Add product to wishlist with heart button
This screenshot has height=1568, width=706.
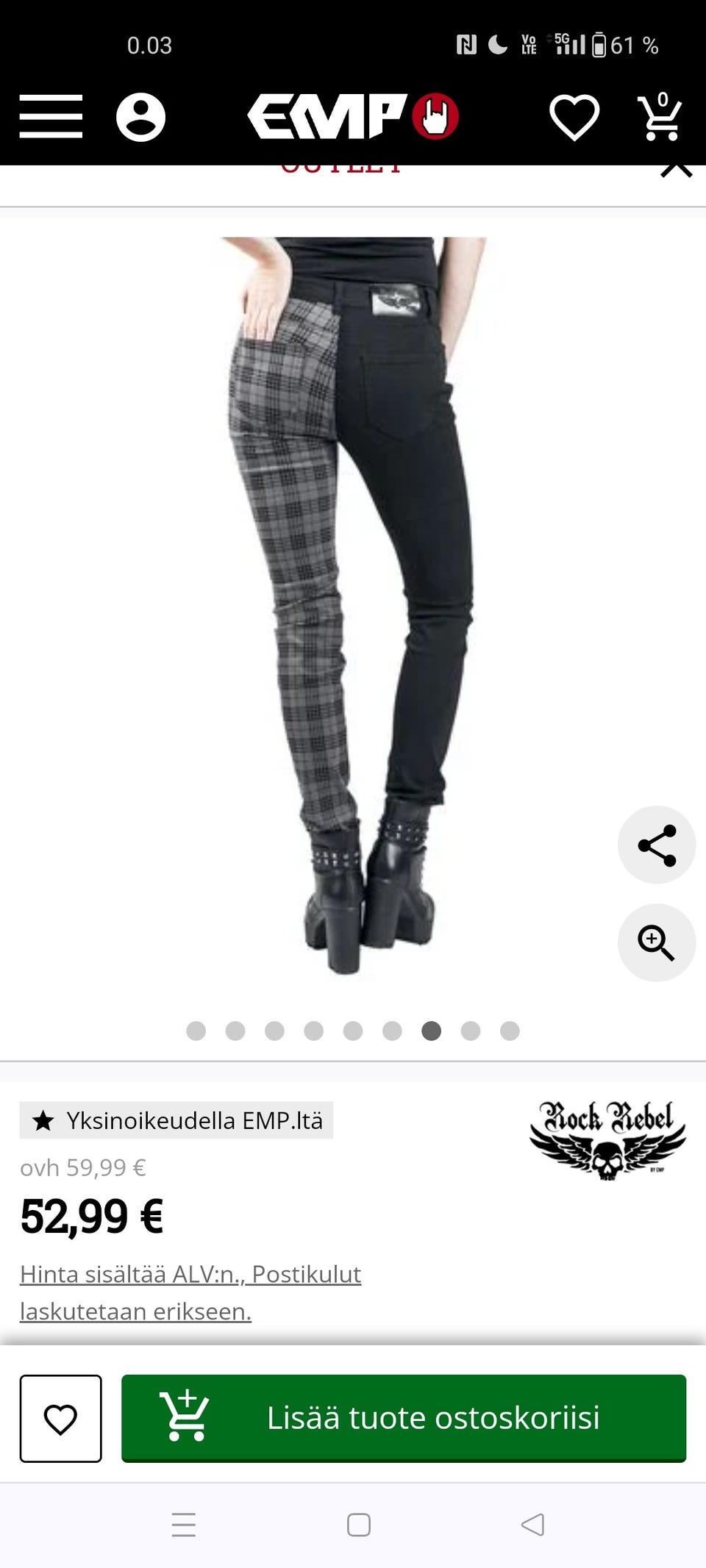pos(61,1418)
